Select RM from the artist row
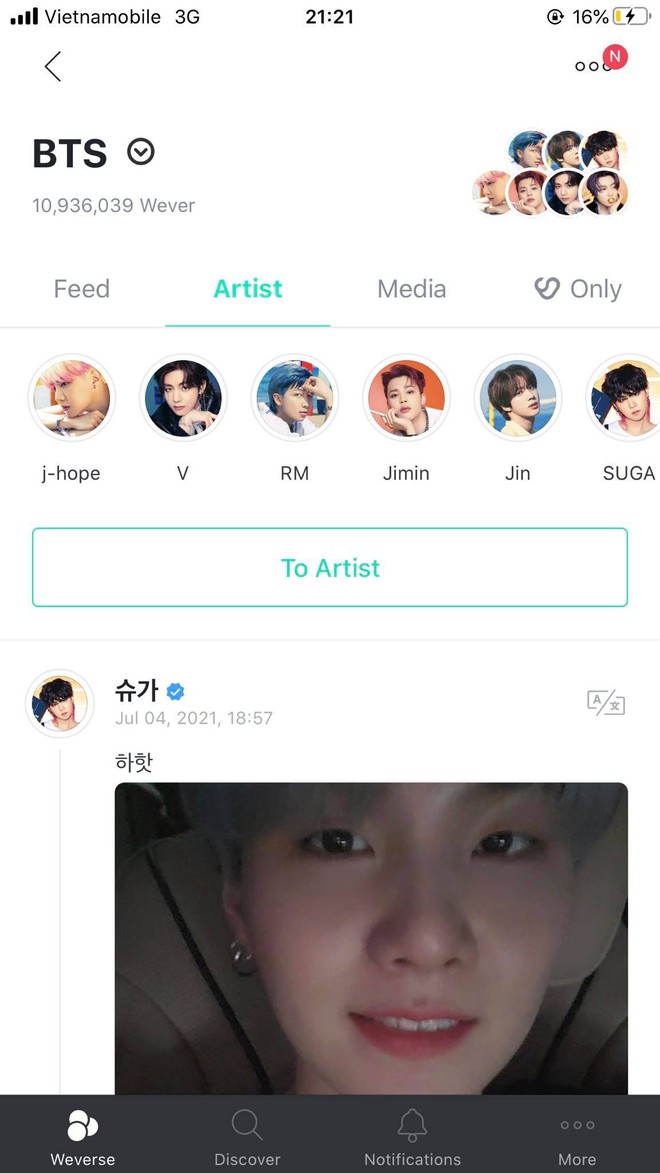660x1173 pixels. point(294,419)
